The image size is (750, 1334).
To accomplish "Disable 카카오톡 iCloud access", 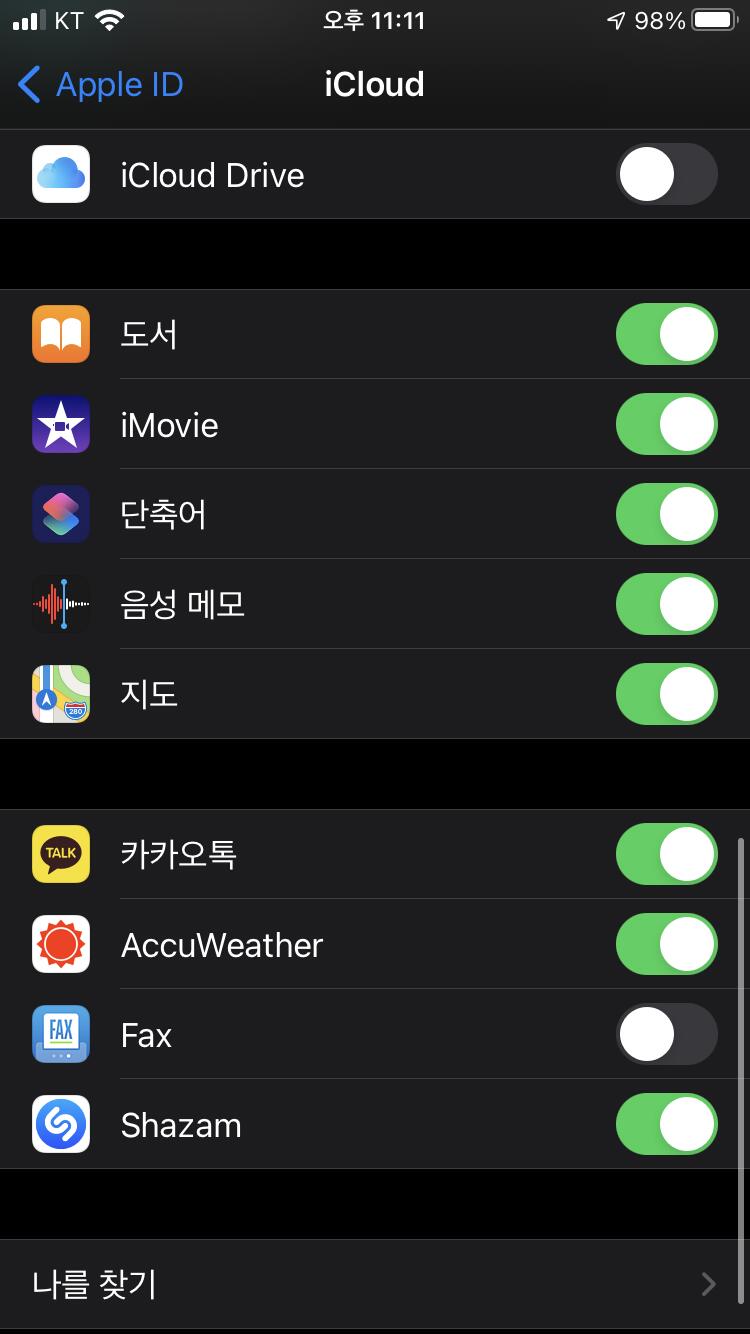I will click(x=666, y=854).
